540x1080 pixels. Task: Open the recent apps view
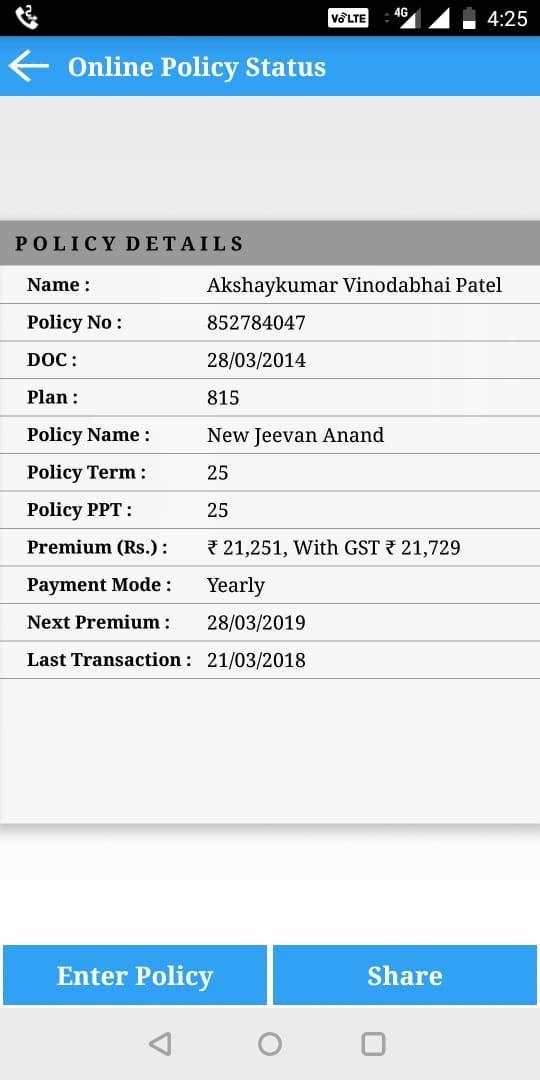click(x=373, y=1044)
